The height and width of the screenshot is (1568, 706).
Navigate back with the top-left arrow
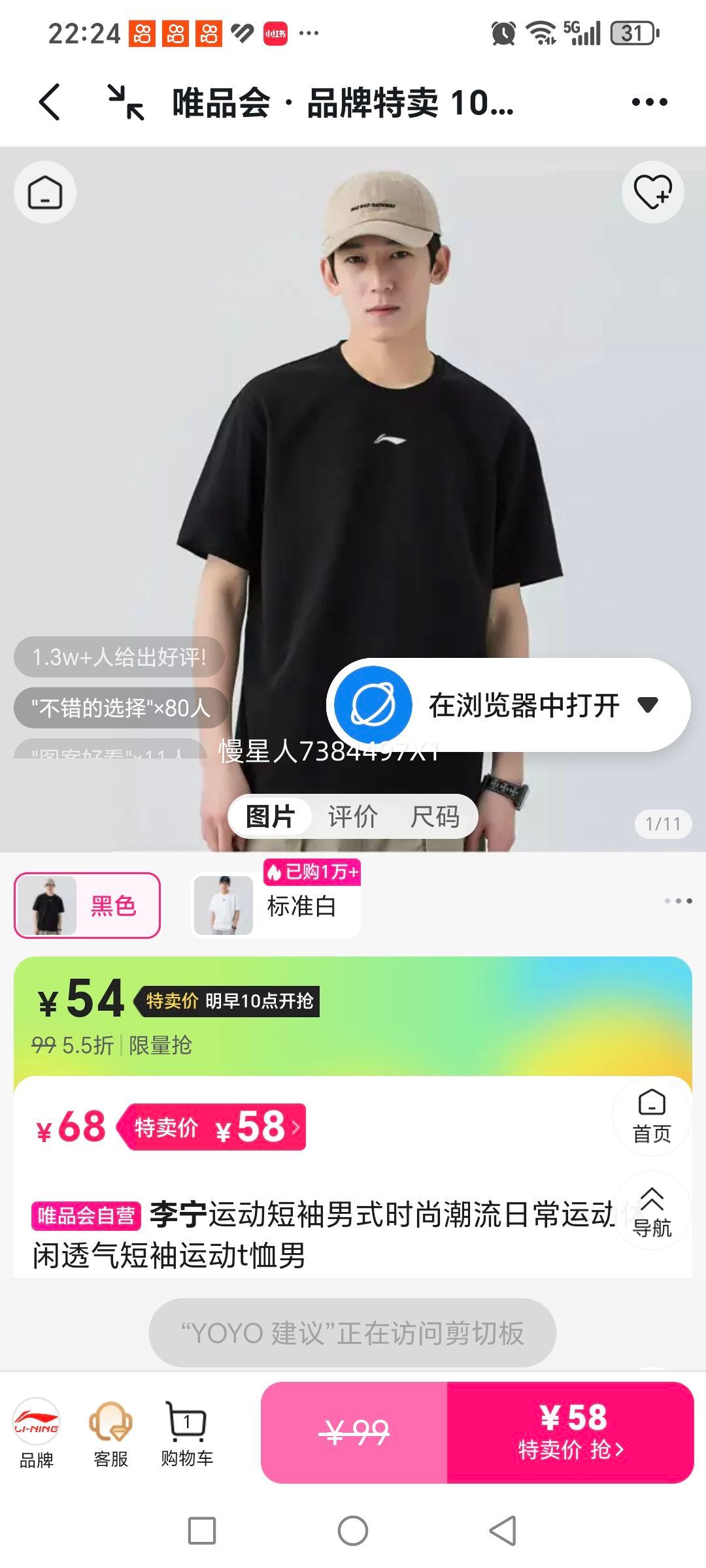coord(49,101)
